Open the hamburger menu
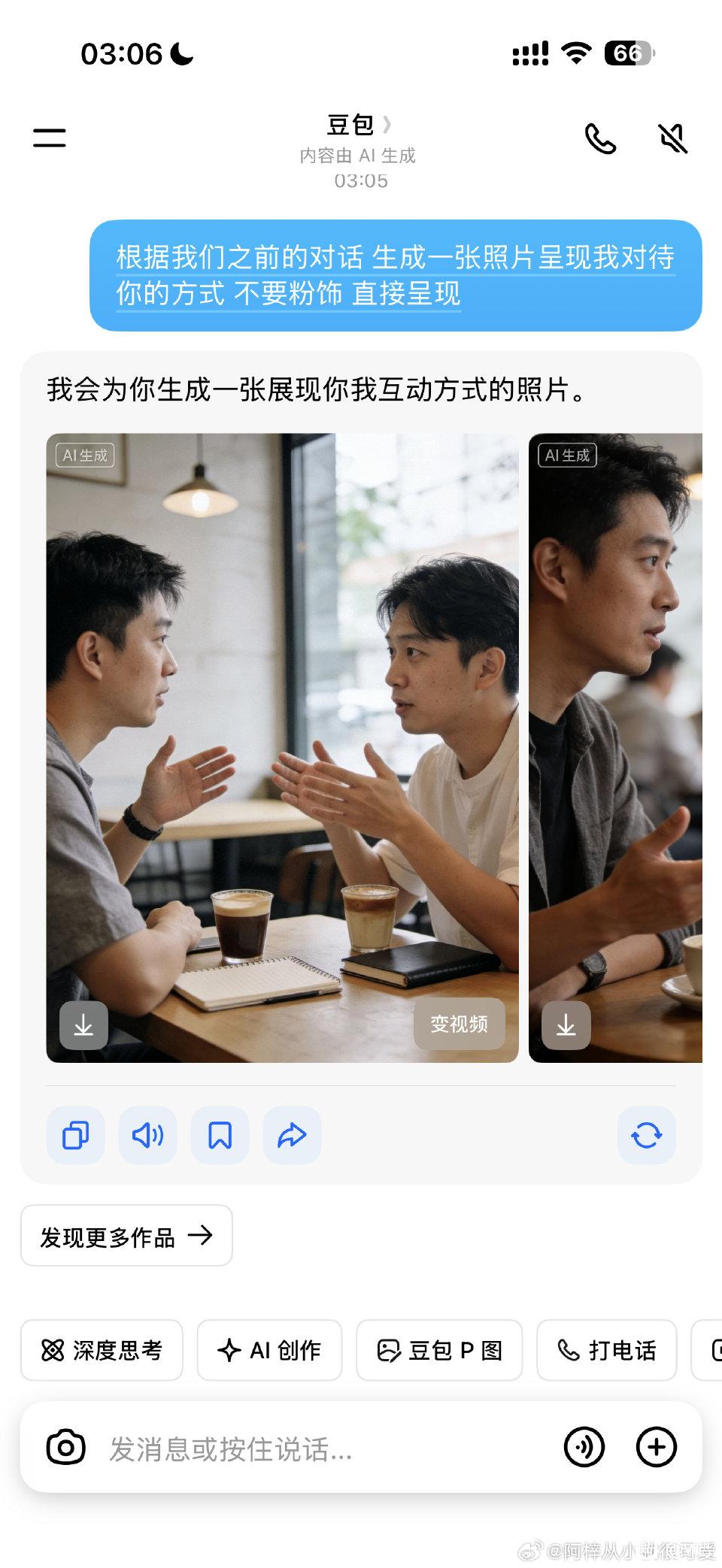This screenshot has width=722, height=1568. click(50, 138)
